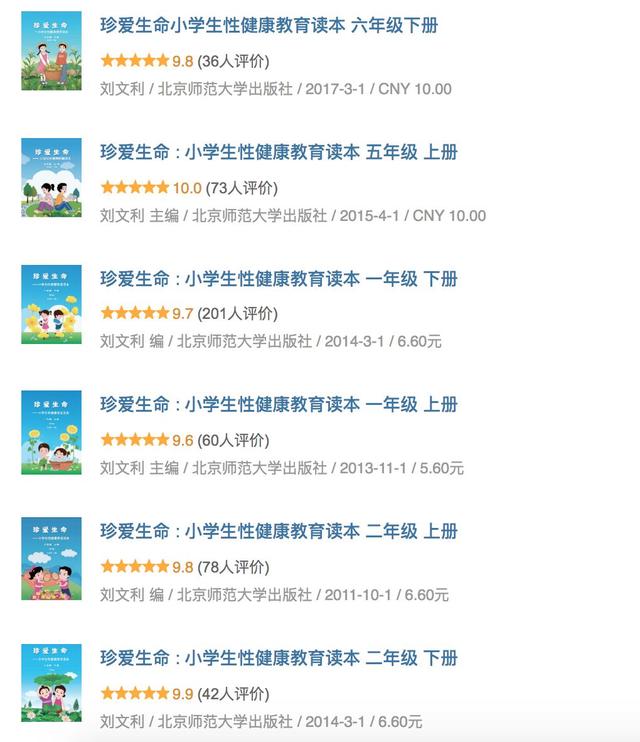The image size is (640, 742).
Task: Open the 五年级 上册 book title link
Action: (x=279, y=153)
